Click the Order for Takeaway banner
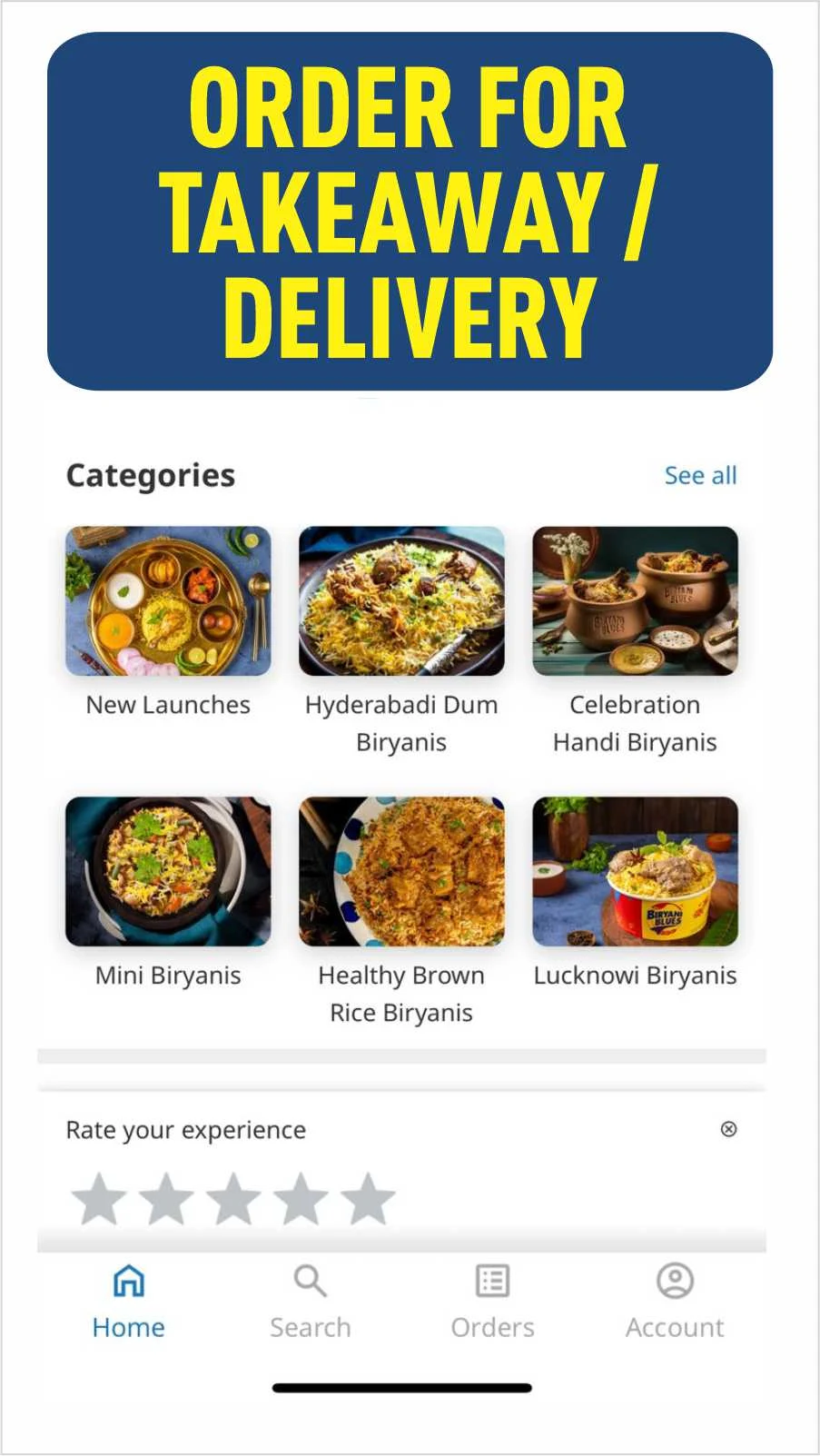This screenshot has width=820, height=1456. point(410,209)
